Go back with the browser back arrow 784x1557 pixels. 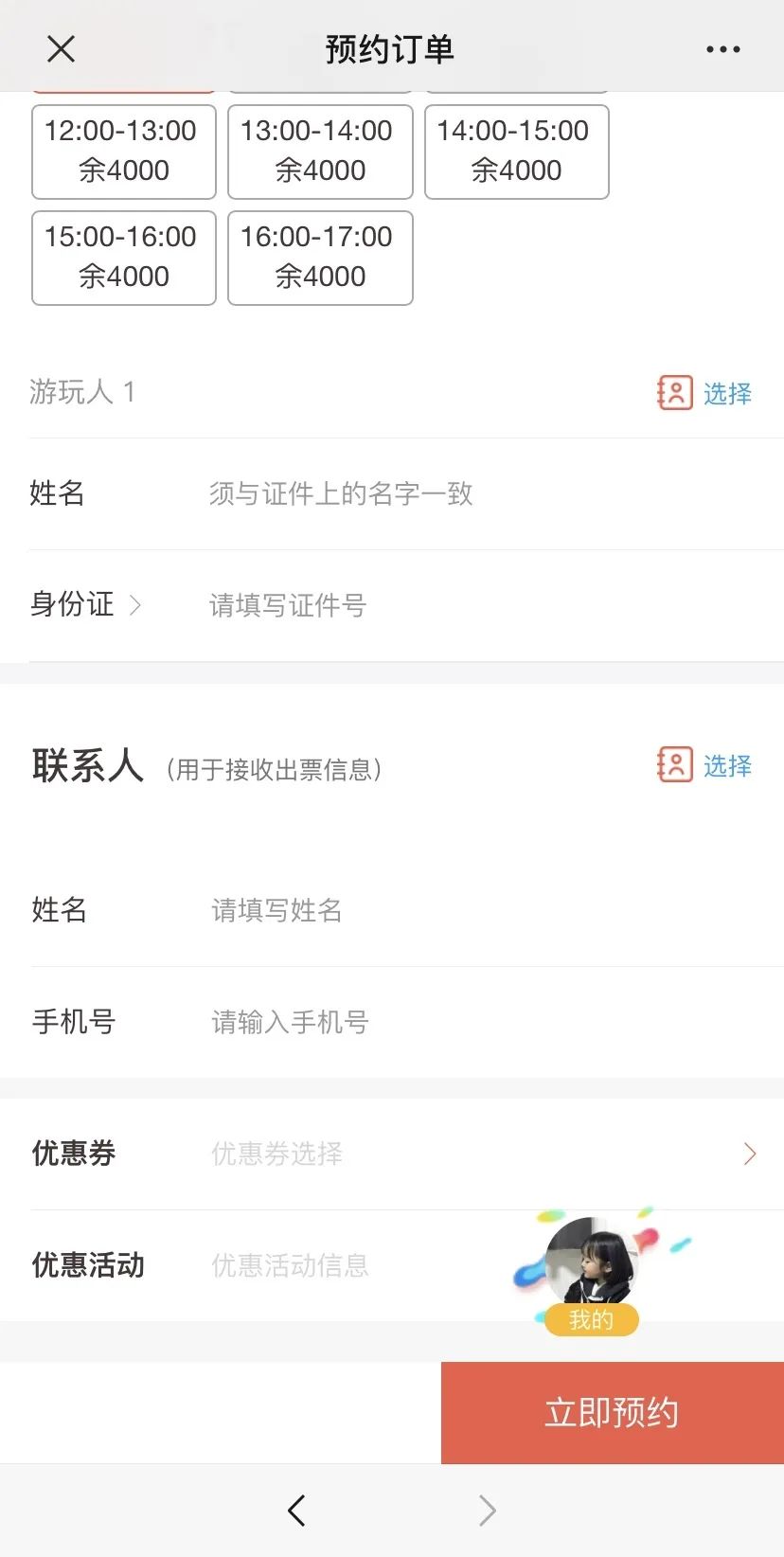[296, 1511]
